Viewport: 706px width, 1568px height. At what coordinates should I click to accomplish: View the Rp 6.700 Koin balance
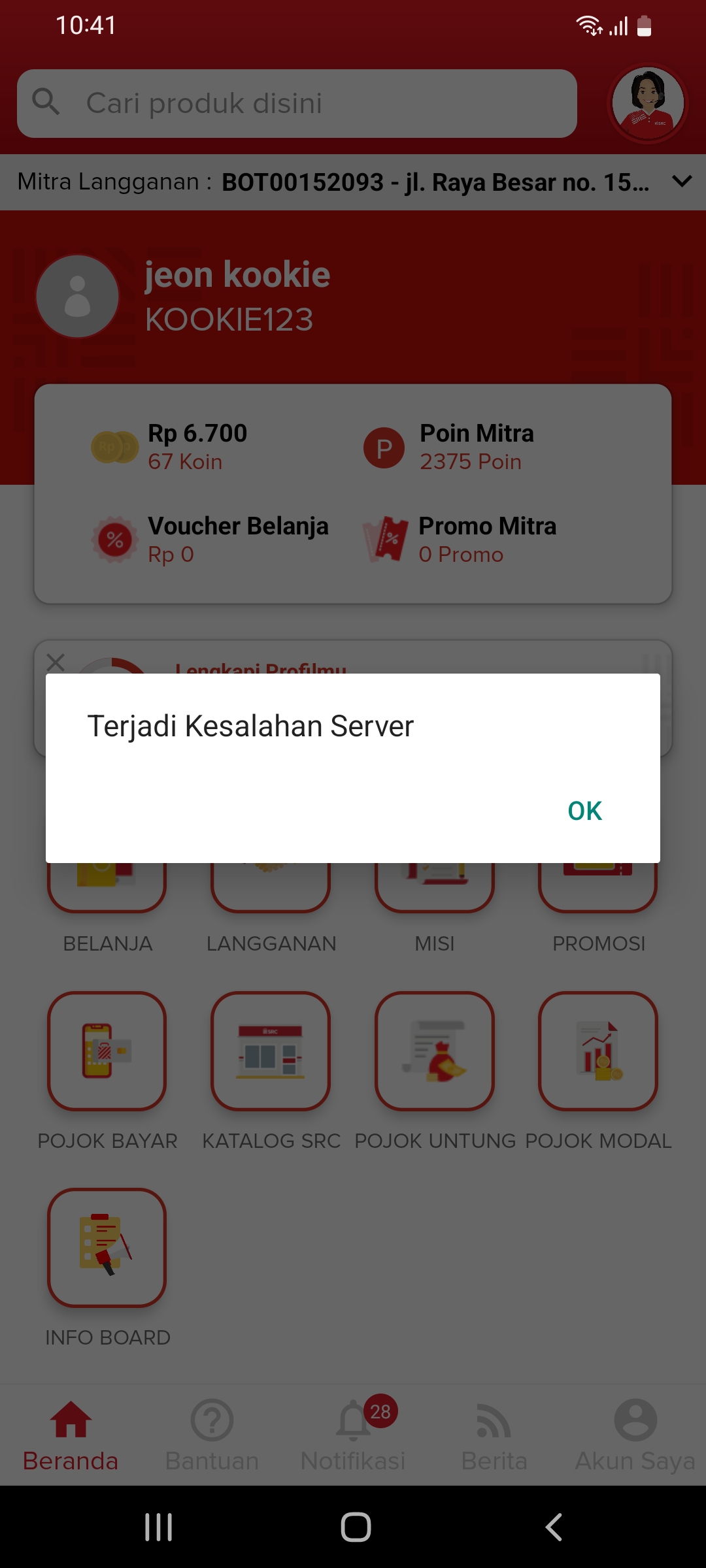tap(196, 447)
